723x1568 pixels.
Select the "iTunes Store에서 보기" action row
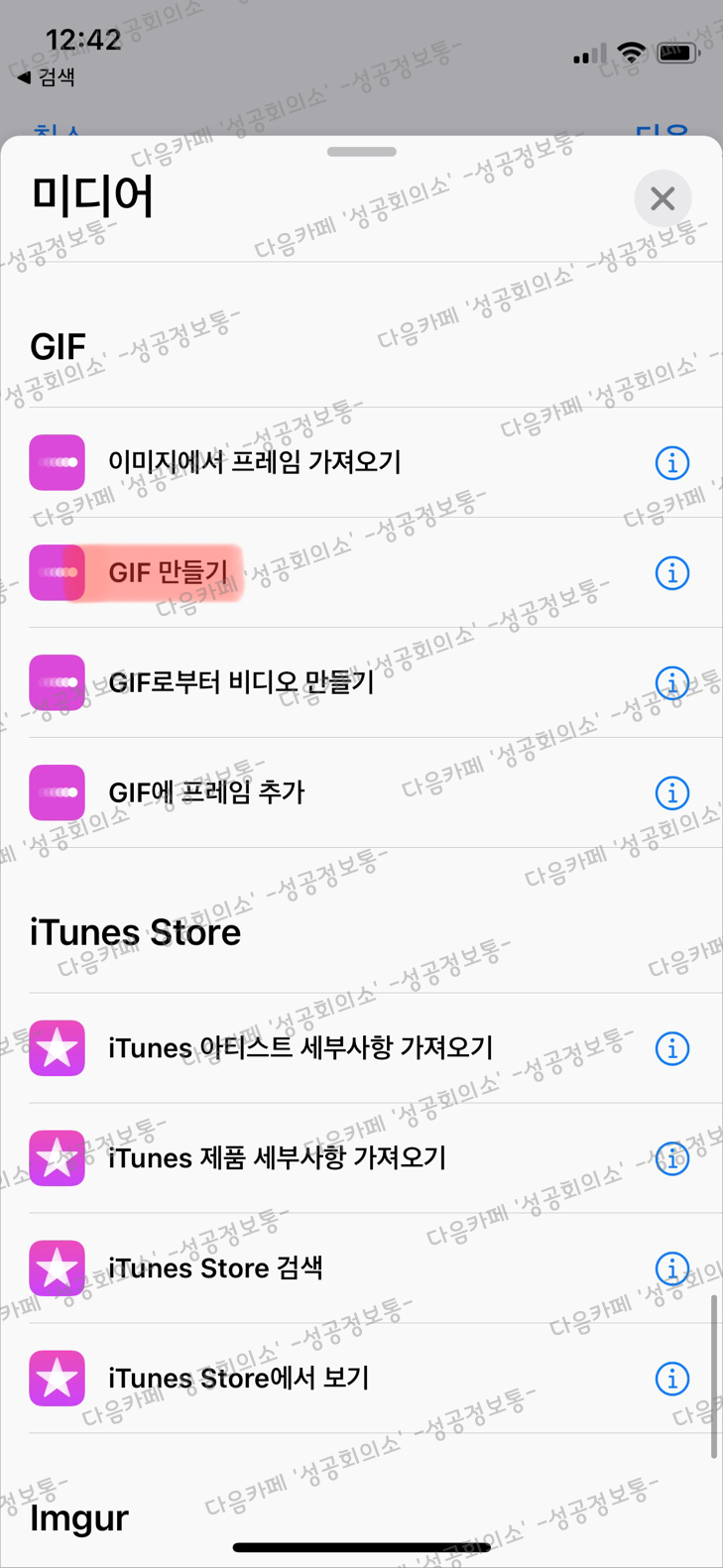(298, 1378)
